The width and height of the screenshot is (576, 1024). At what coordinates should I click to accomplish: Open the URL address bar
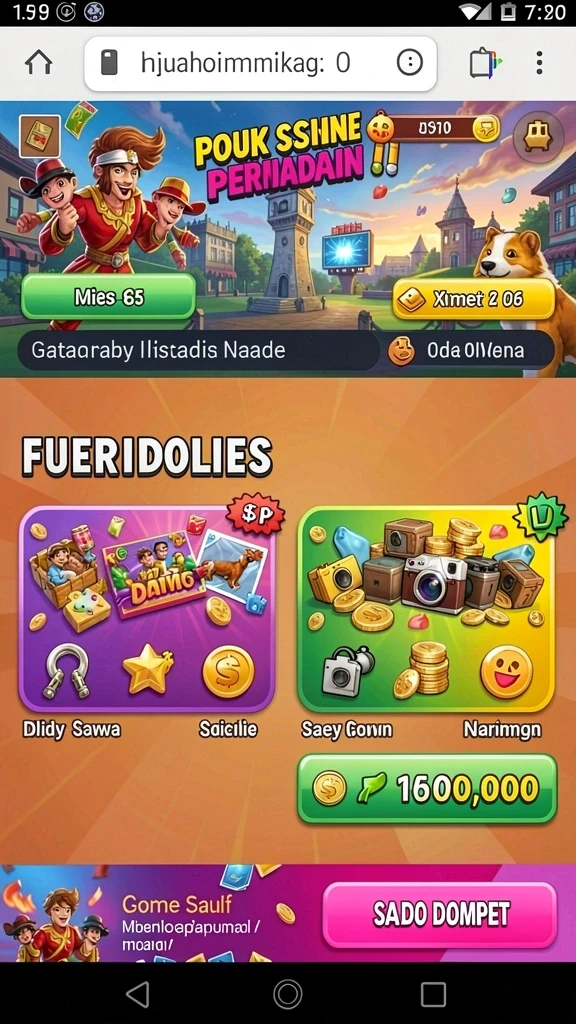click(261, 63)
